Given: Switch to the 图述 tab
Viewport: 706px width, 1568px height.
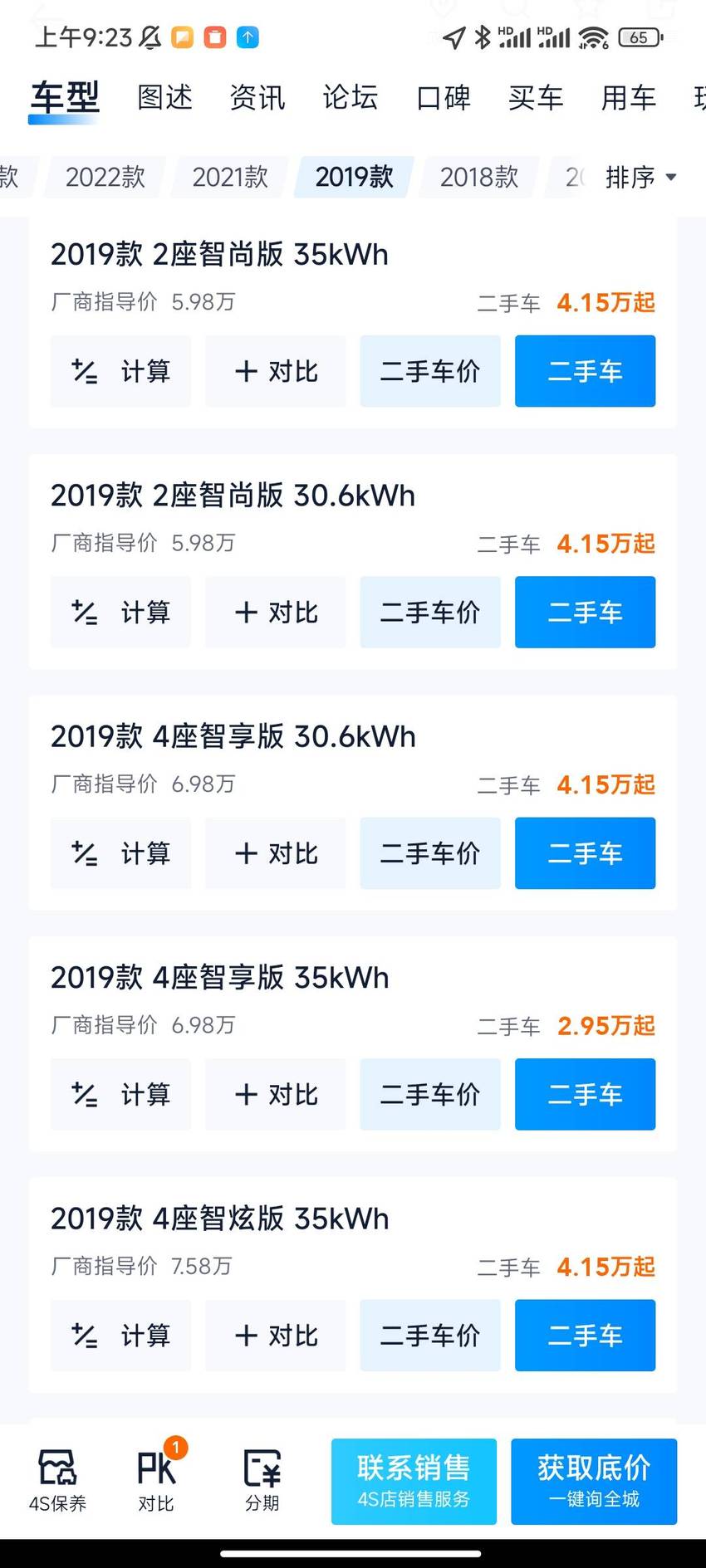Looking at the screenshot, I should [164, 98].
